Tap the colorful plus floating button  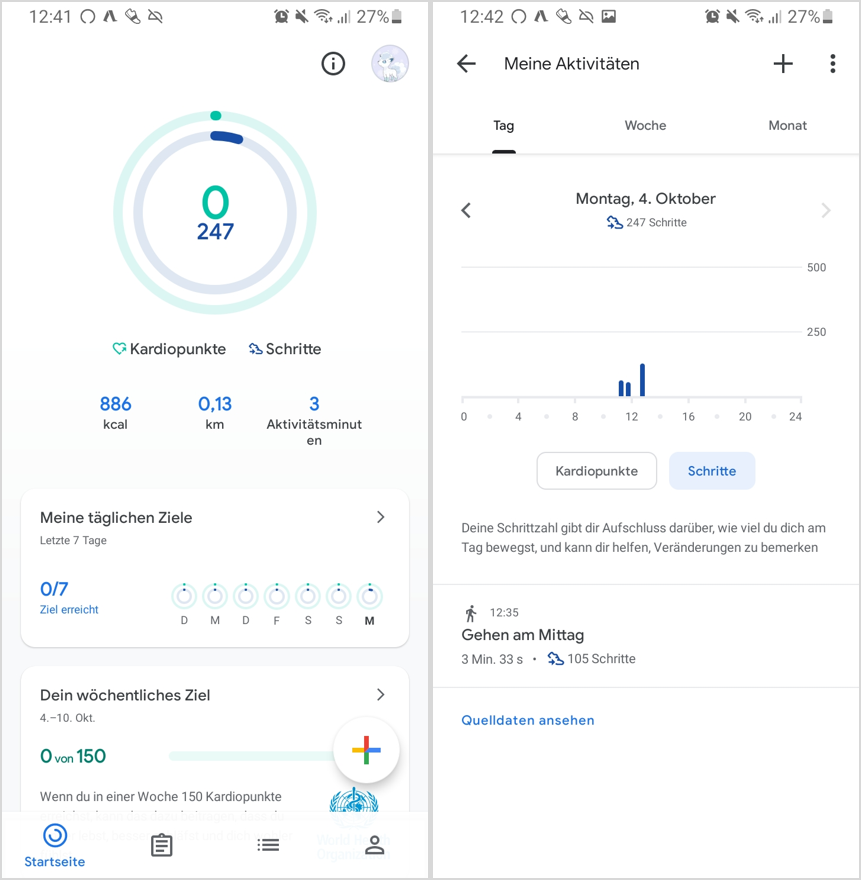point(366,750)
